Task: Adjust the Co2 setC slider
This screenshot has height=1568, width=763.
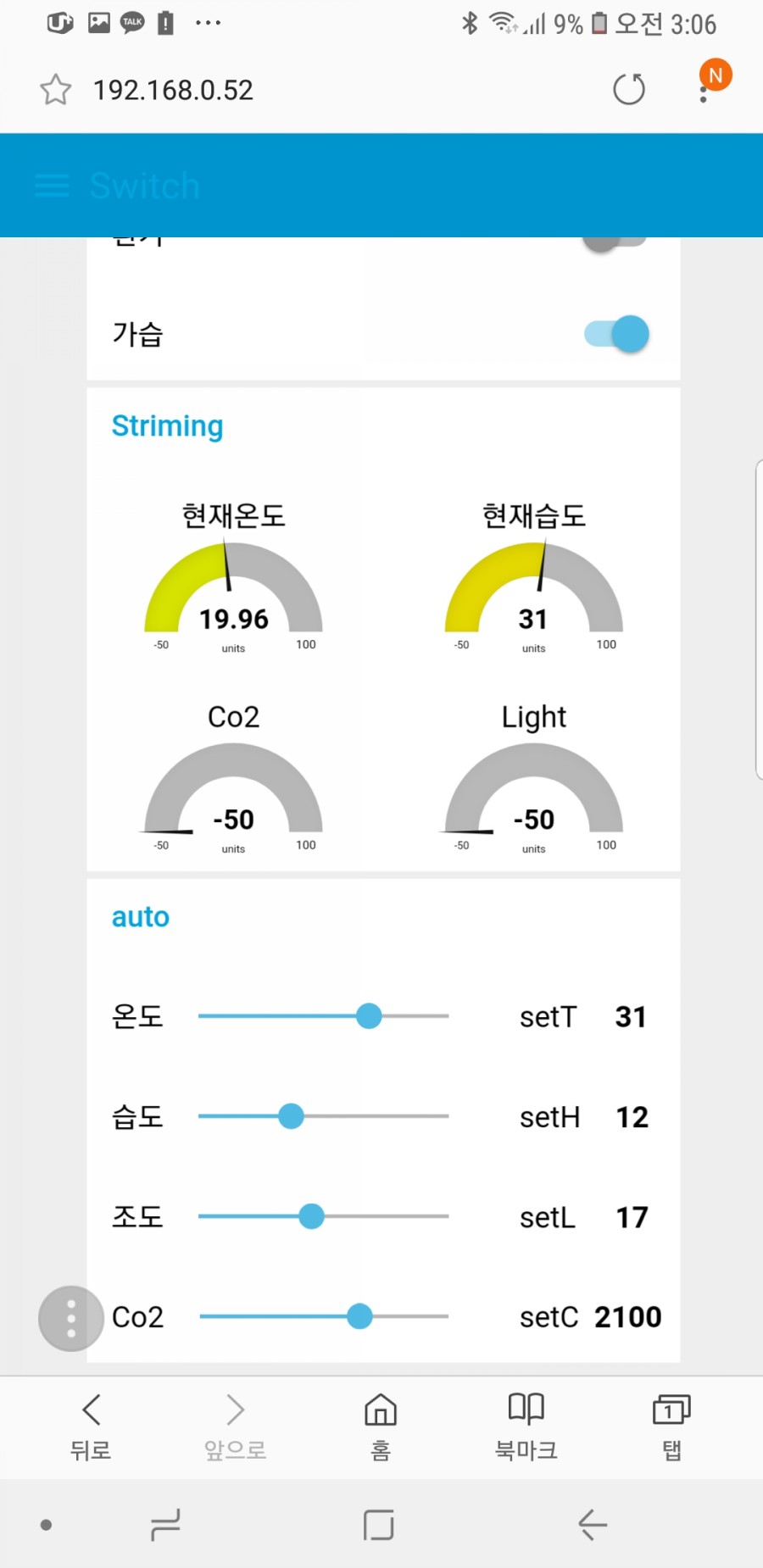Action: [x=324, y=1316]
